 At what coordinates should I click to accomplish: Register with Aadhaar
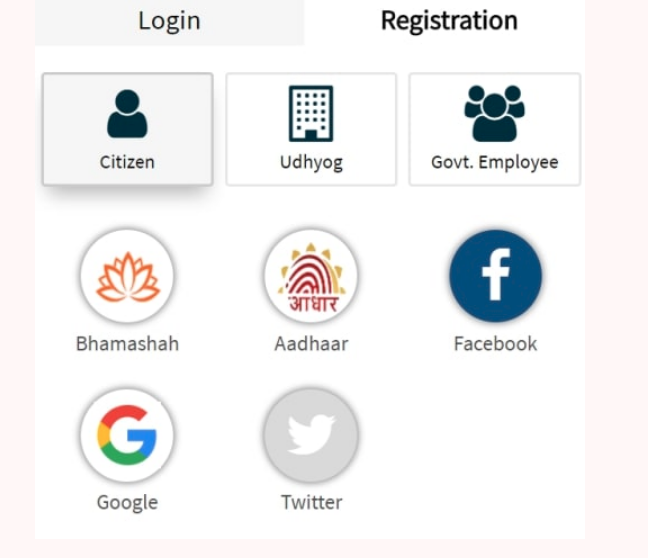pyautogui.click(x=311, y=277)
